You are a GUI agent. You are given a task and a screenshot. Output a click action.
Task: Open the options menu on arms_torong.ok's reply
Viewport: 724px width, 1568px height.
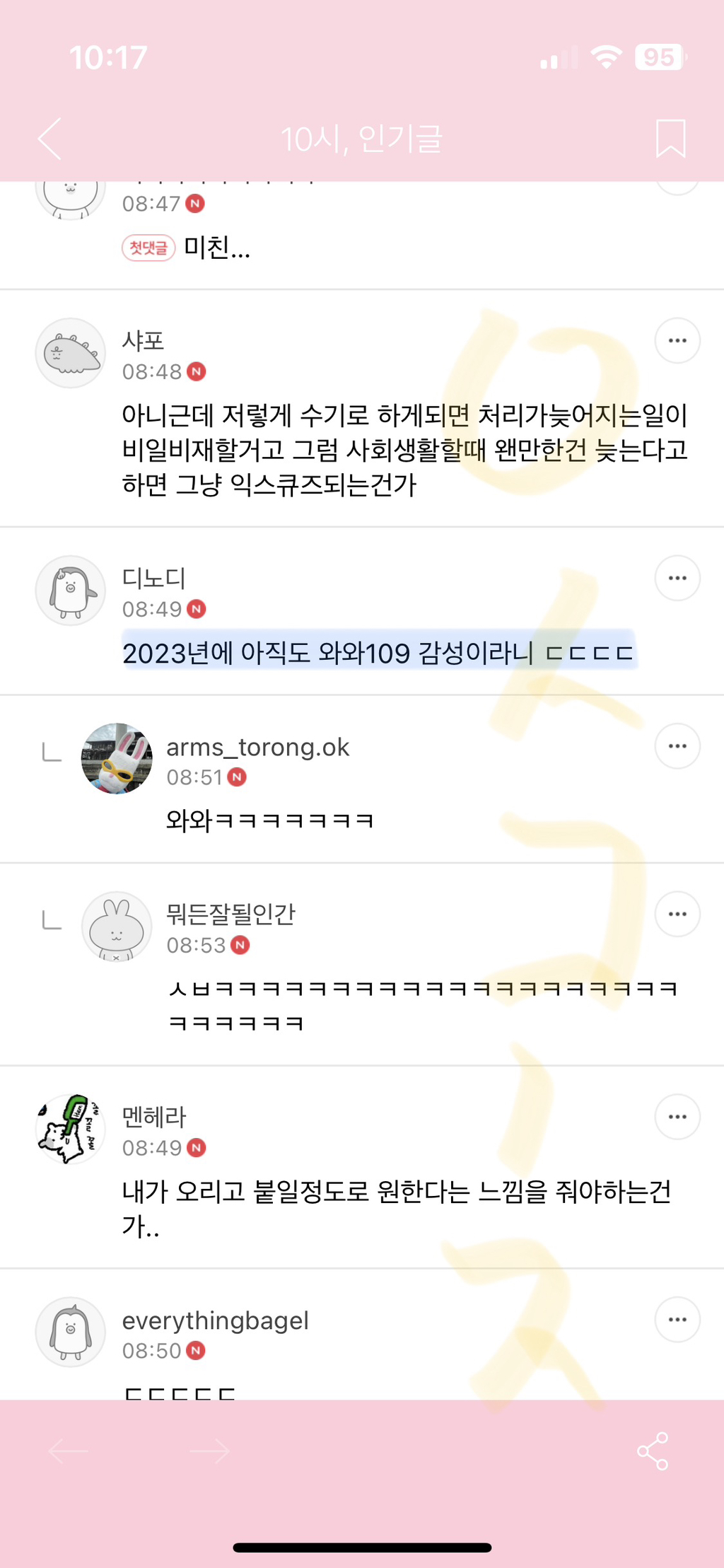point(677,746)
